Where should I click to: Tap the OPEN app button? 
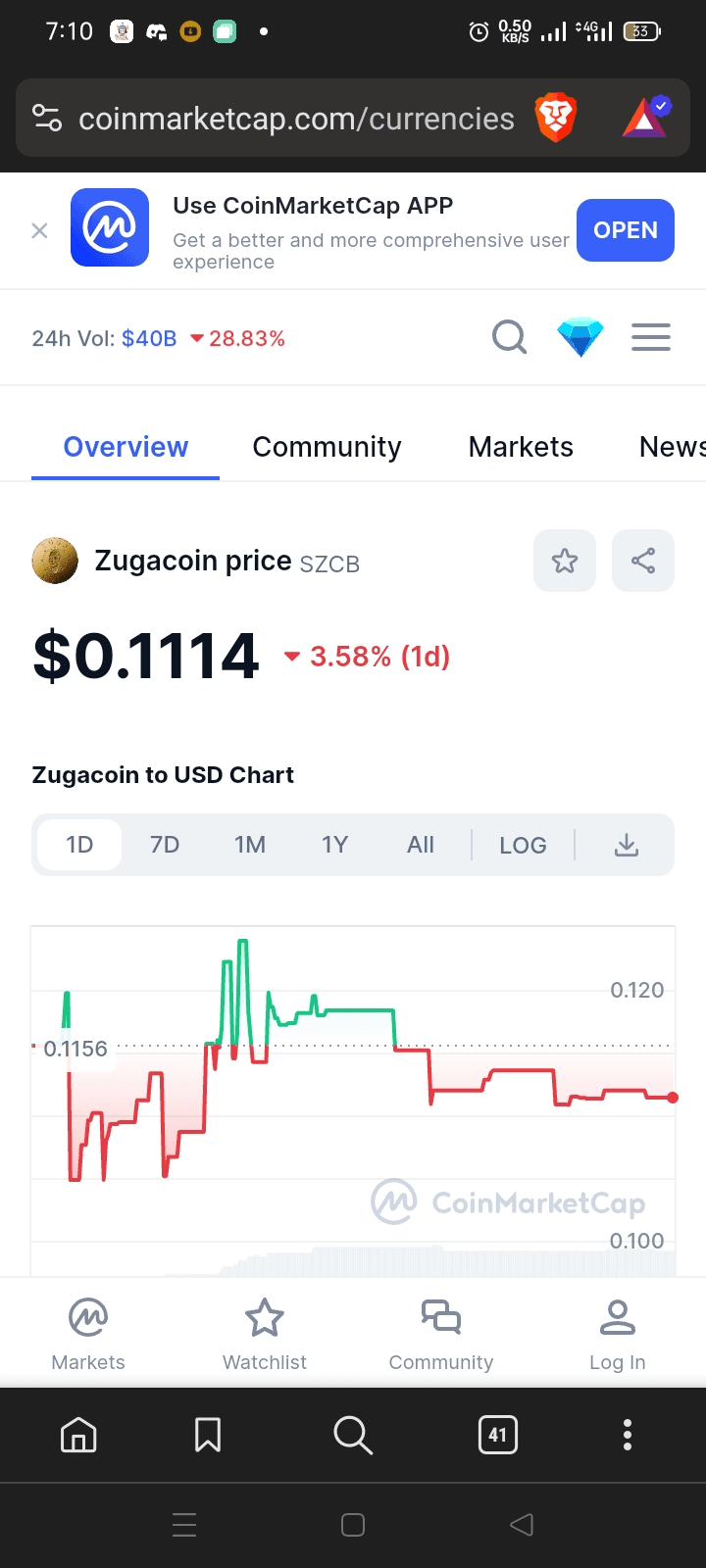pos(625,230)
